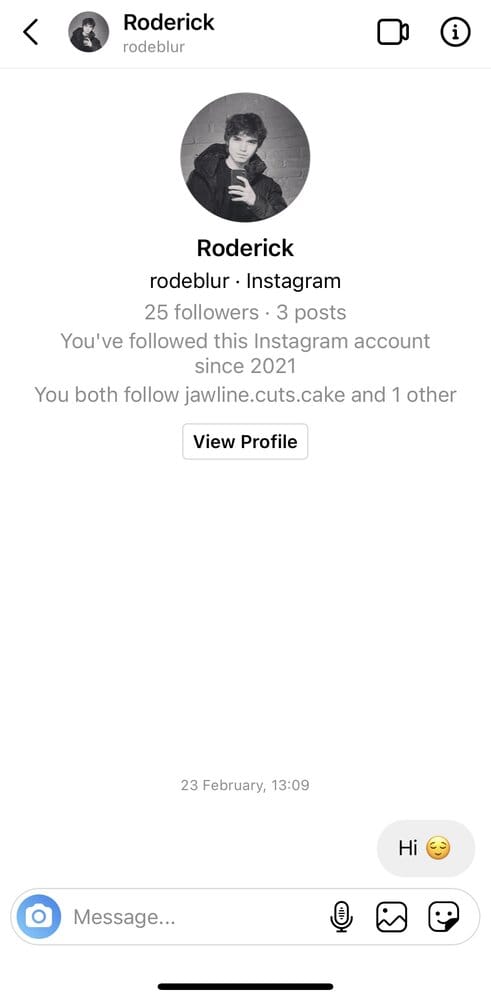Choose a photo from the gallery
Viewport: 491px width, 1000px height.
pyautogui.click(x=392, y=917)
